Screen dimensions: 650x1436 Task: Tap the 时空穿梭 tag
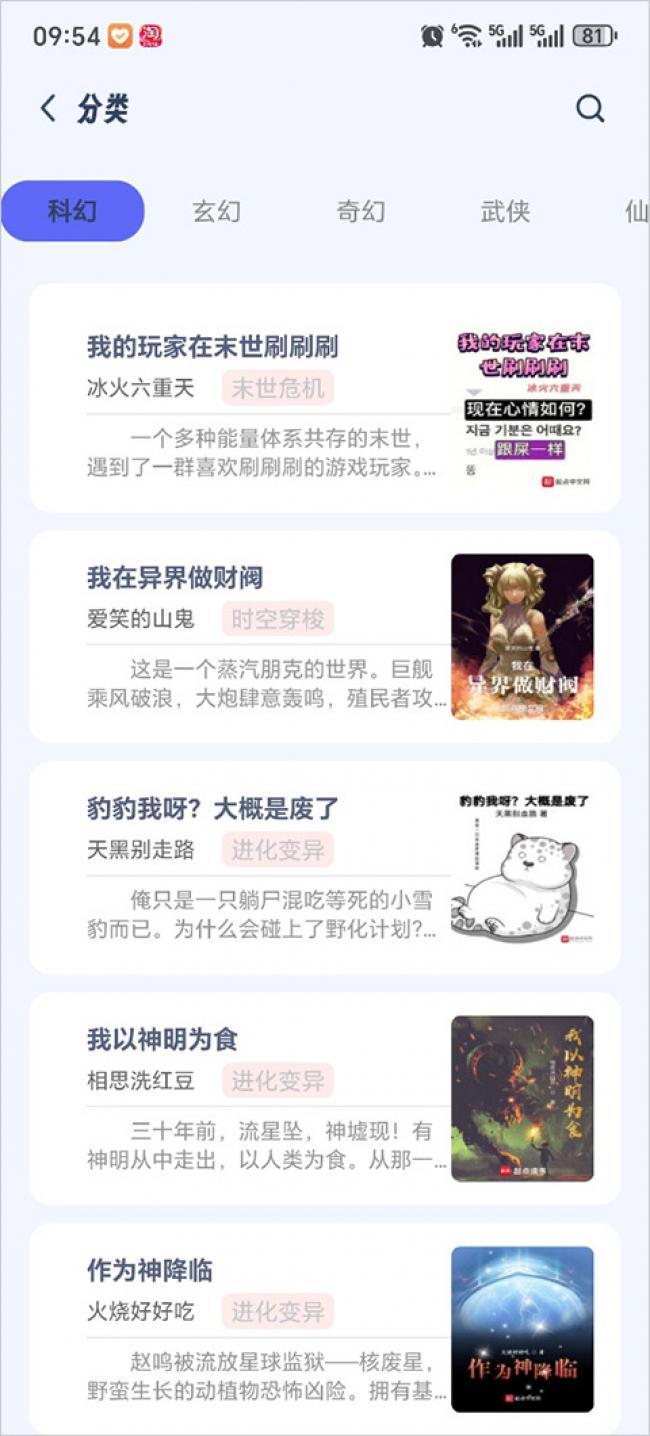278,619
